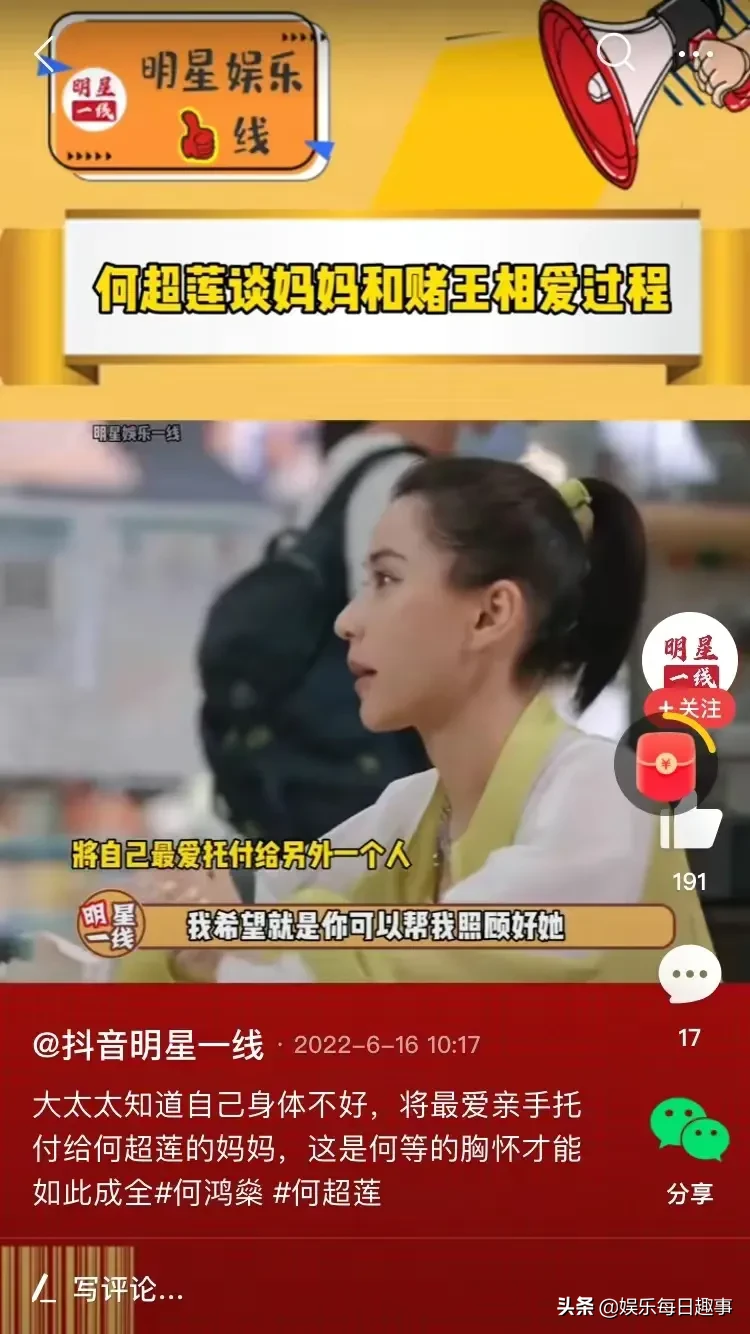Open the red envelope reward icon

coord(665,765)
